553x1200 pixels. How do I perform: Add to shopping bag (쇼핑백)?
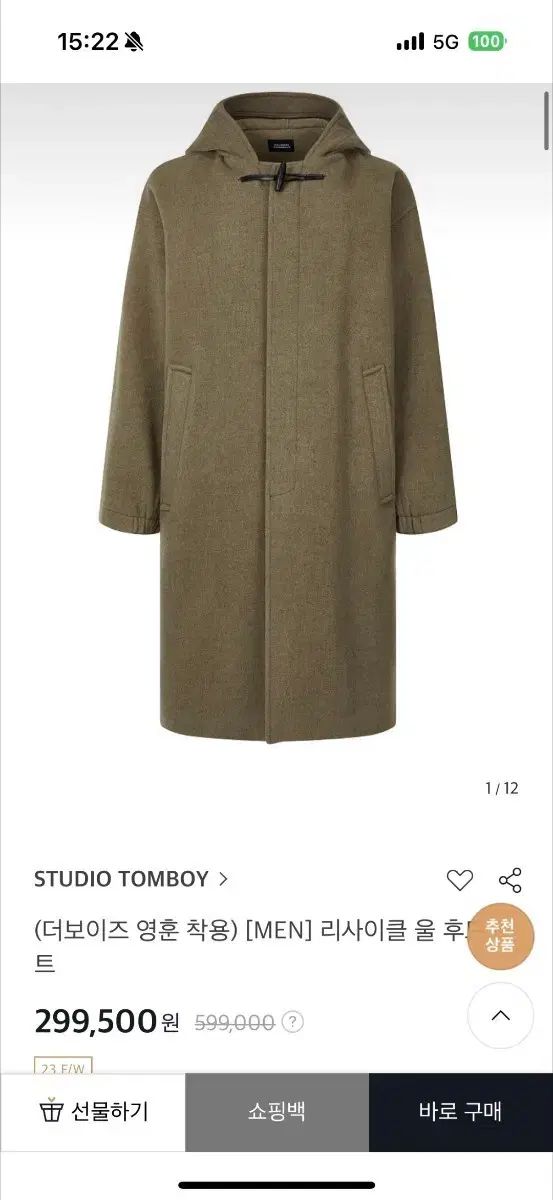pos(277,1112)
